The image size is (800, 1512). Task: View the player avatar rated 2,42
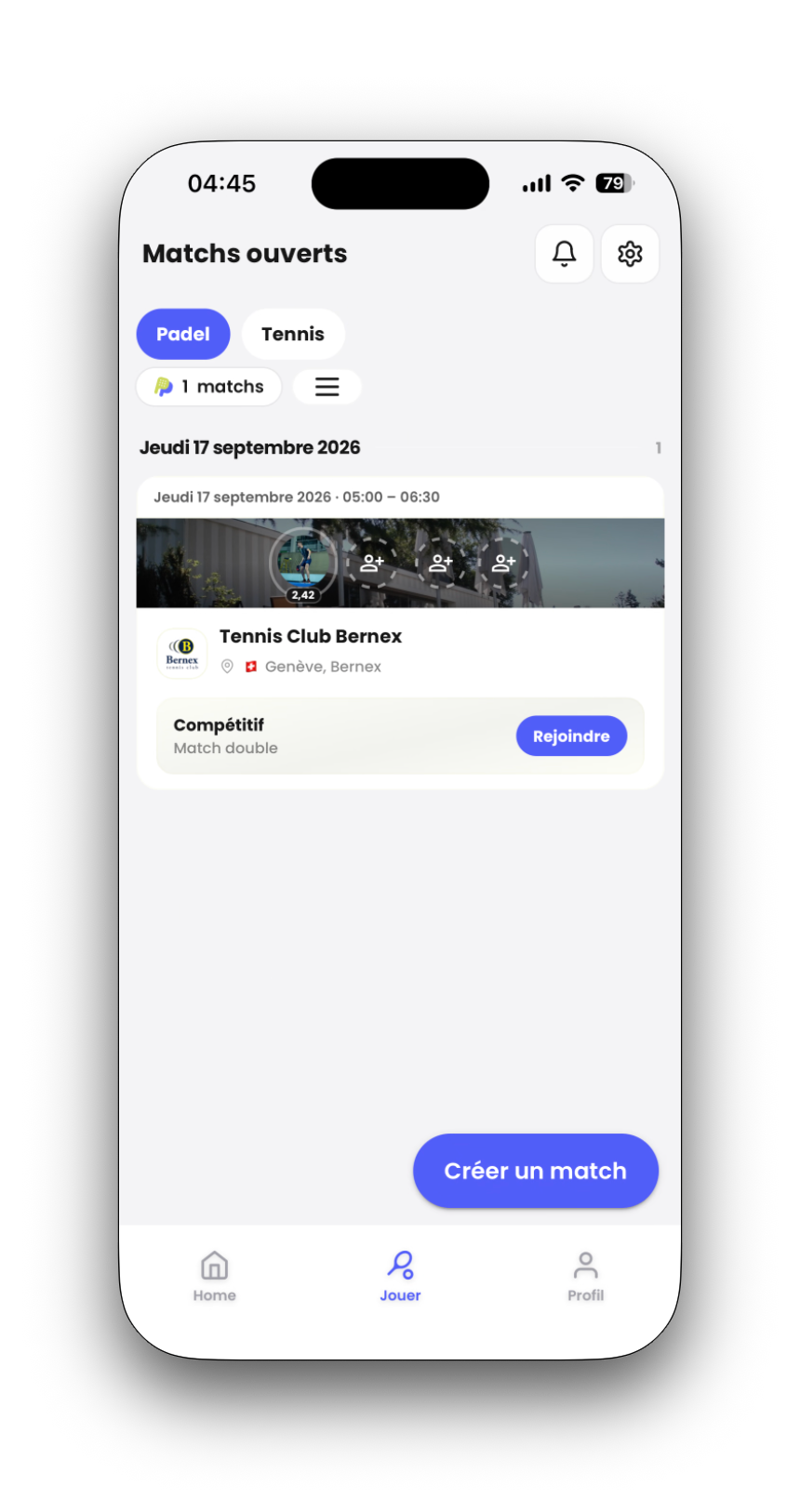pyautogui.click(x=303, y=564)
